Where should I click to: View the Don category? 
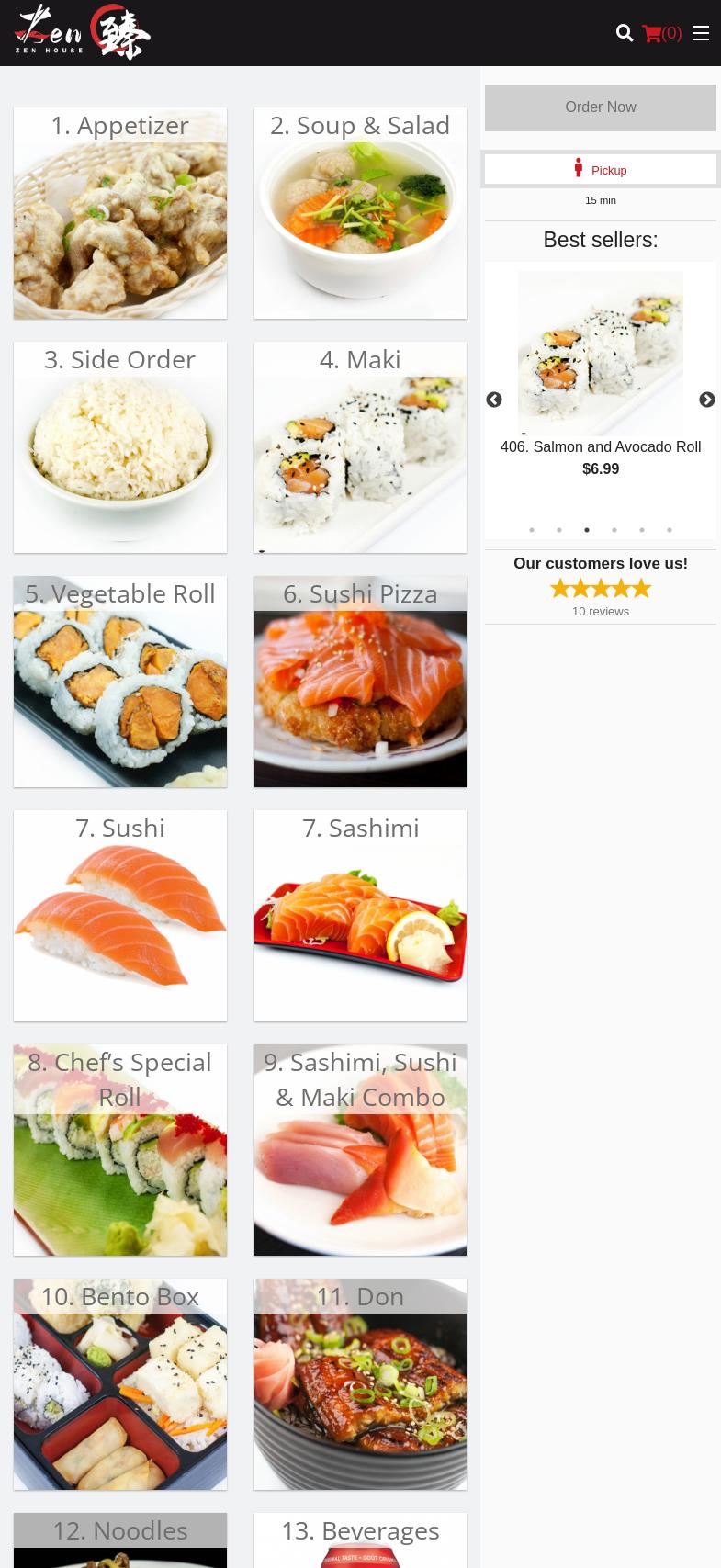360,1384
